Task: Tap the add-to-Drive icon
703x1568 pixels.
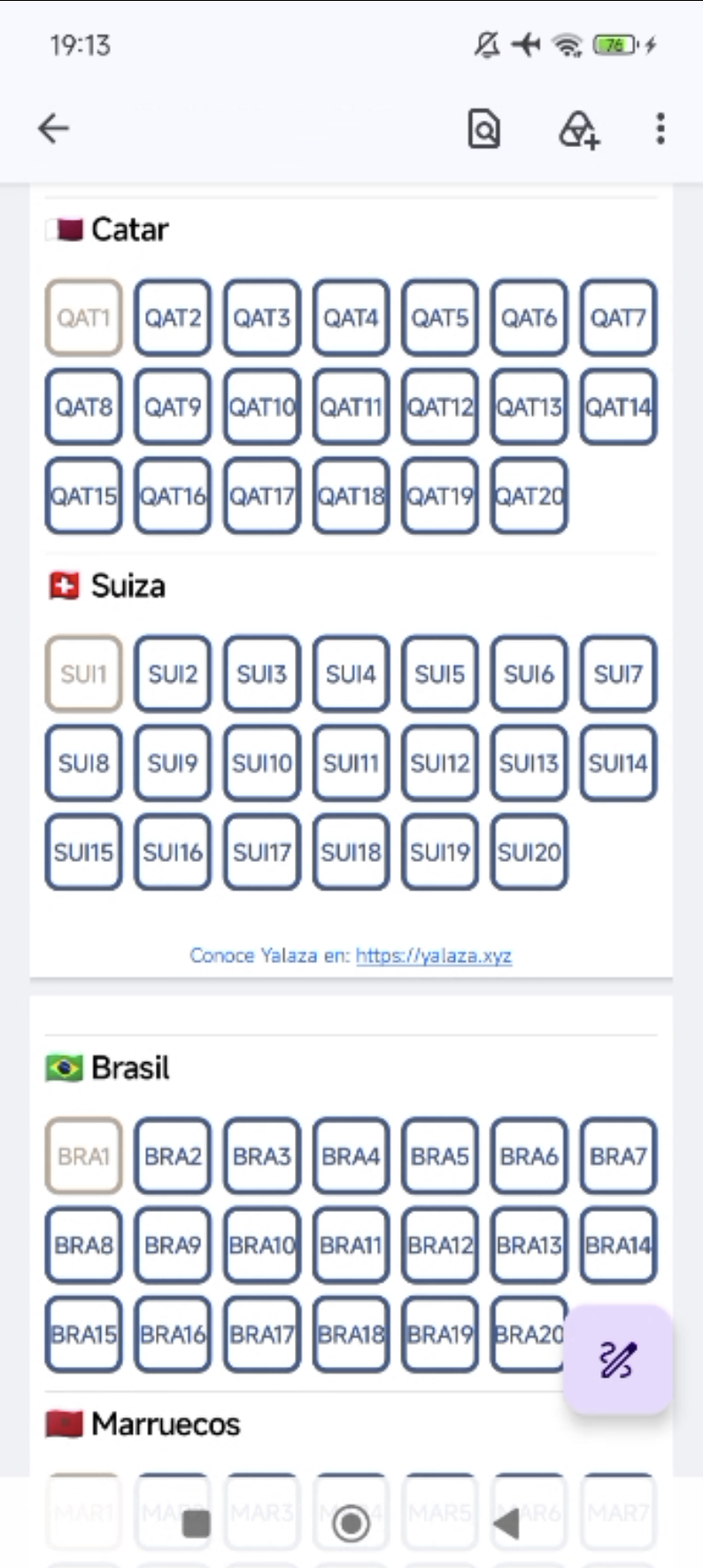Action: [579, 129]
